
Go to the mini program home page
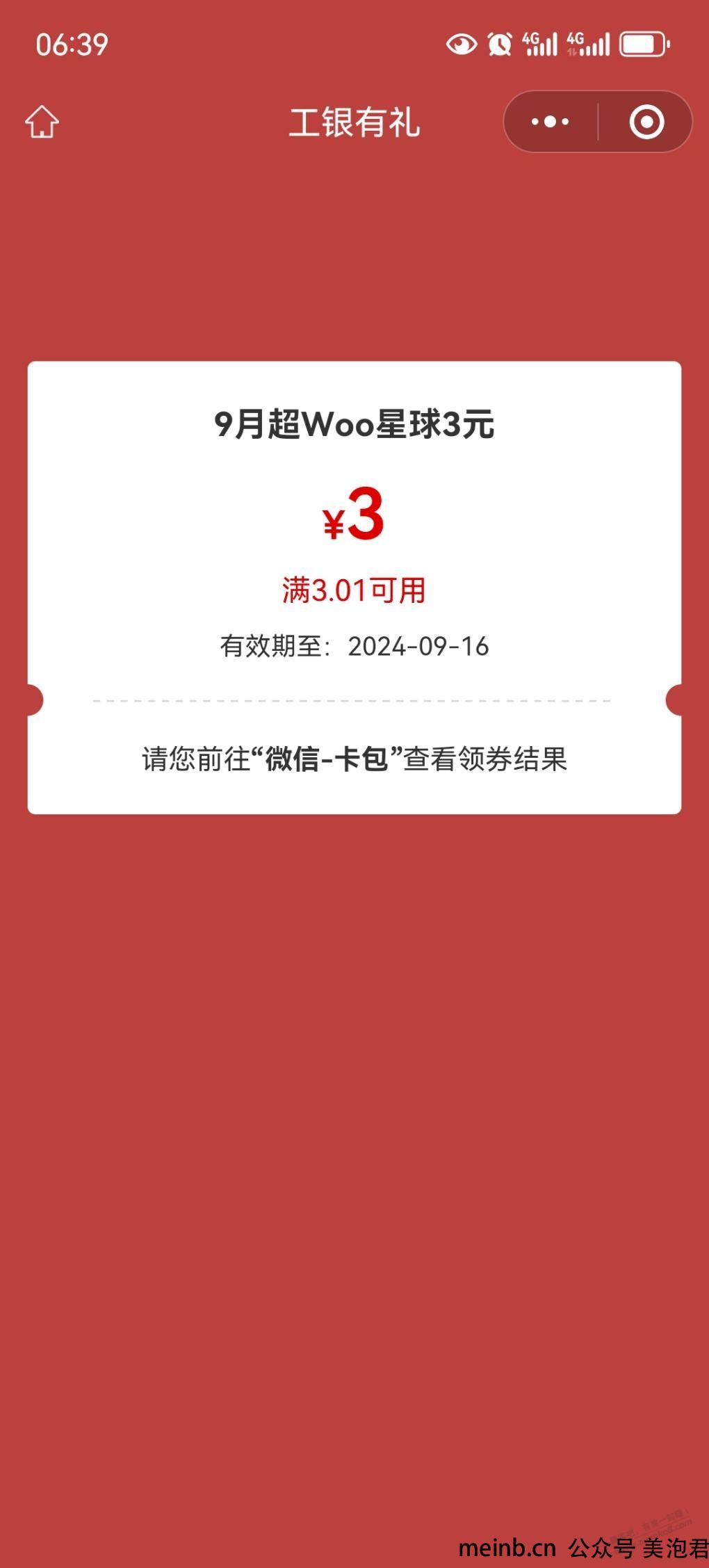(x=42, y=122)
